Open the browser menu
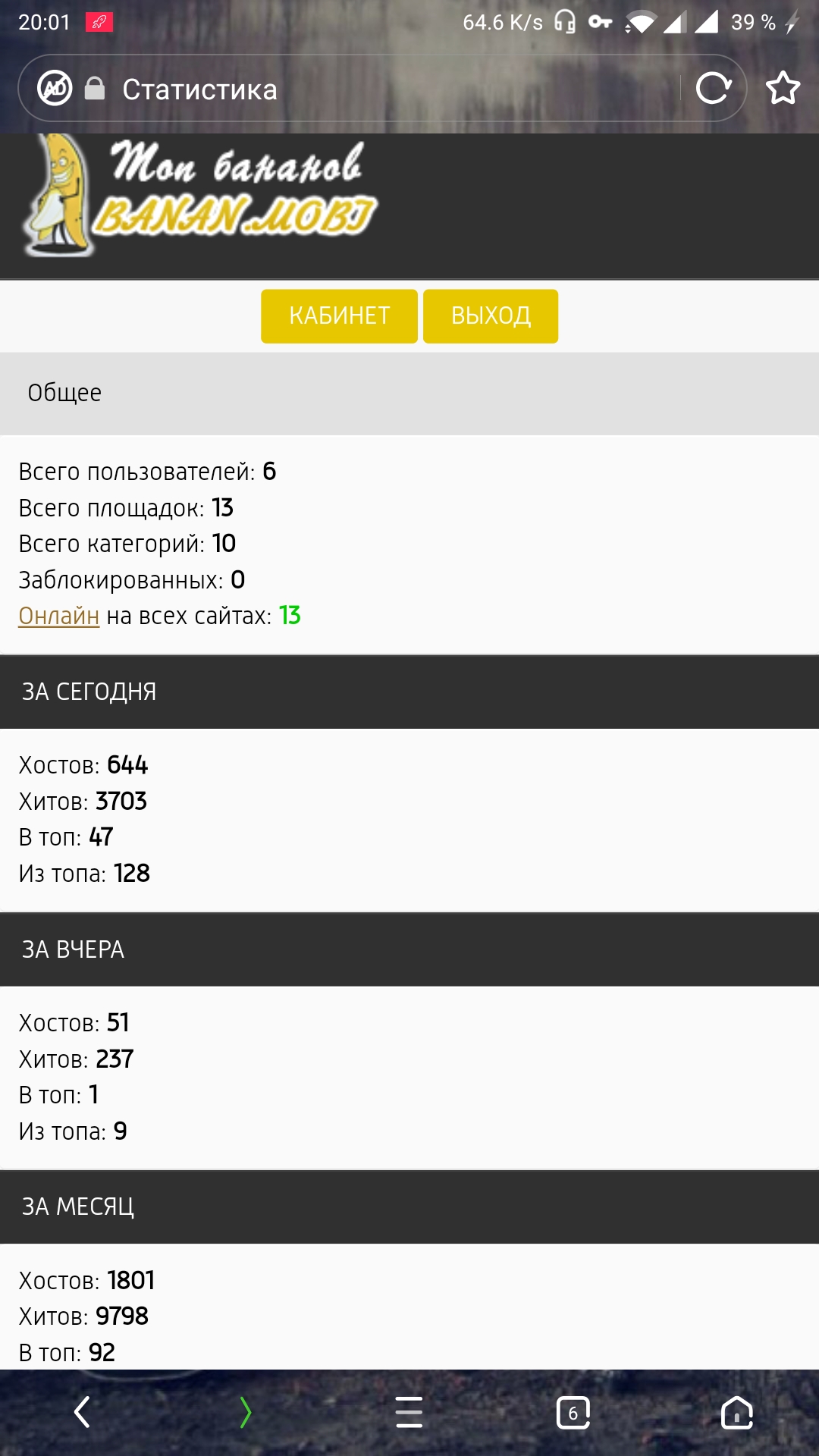819x1456 pixels. (409, 1412)
